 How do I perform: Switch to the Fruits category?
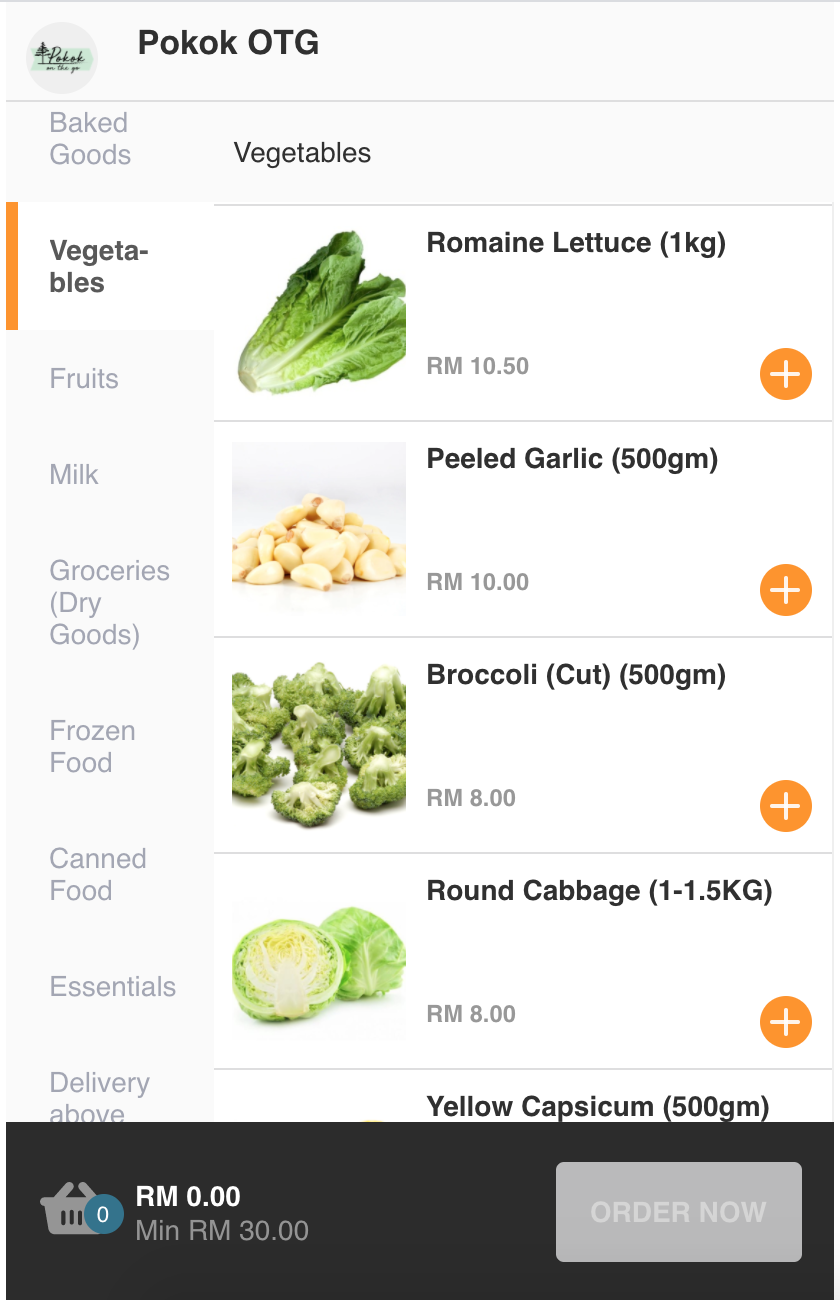(x=84, y=378)
